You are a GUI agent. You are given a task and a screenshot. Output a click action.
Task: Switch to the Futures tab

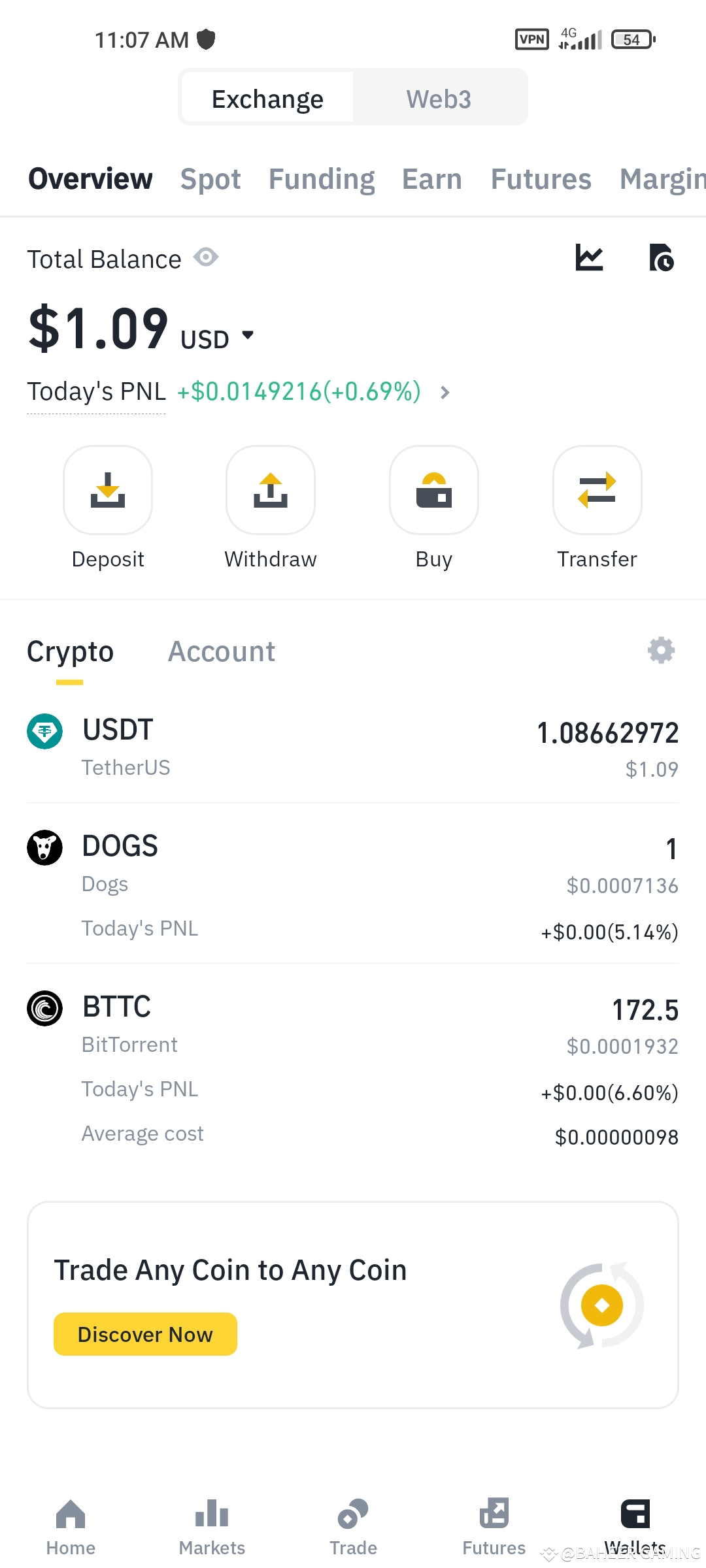coord(541,178)
